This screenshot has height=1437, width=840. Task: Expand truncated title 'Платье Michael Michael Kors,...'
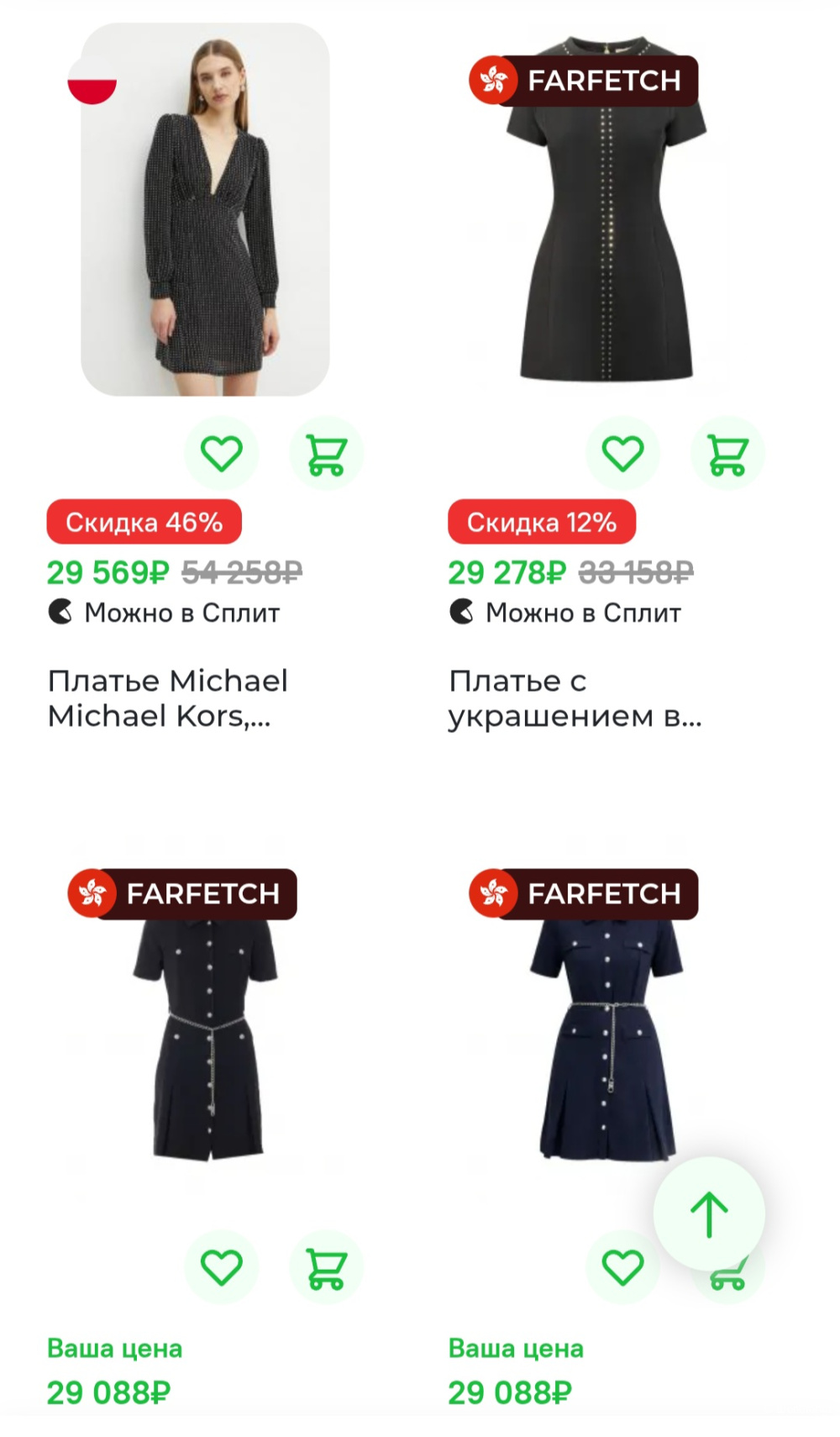[x=168, y=699]
